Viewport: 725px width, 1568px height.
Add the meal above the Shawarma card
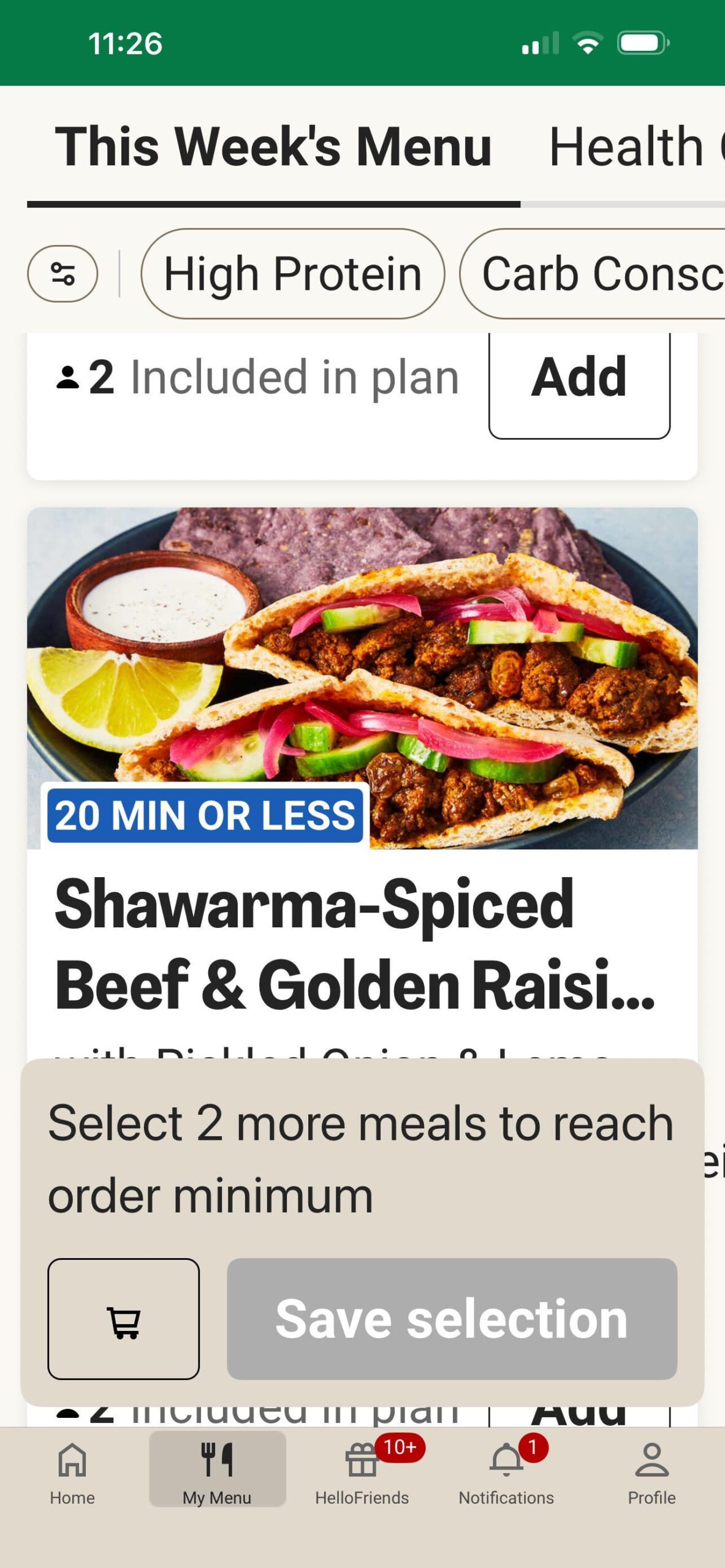coord(579,379)
